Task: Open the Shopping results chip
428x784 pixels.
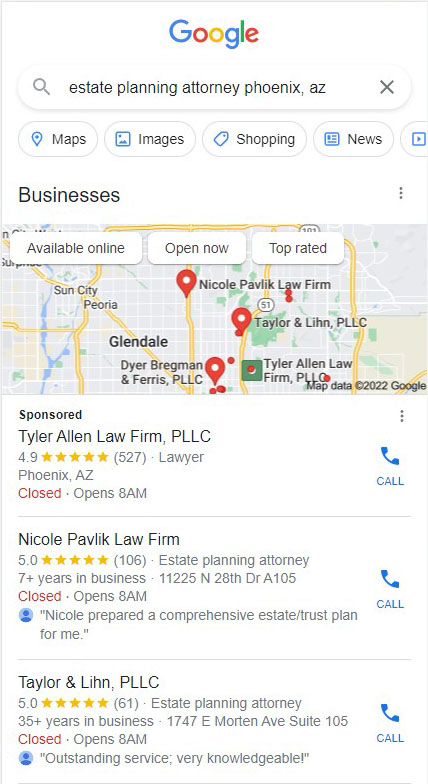Action: pos(254,139)
